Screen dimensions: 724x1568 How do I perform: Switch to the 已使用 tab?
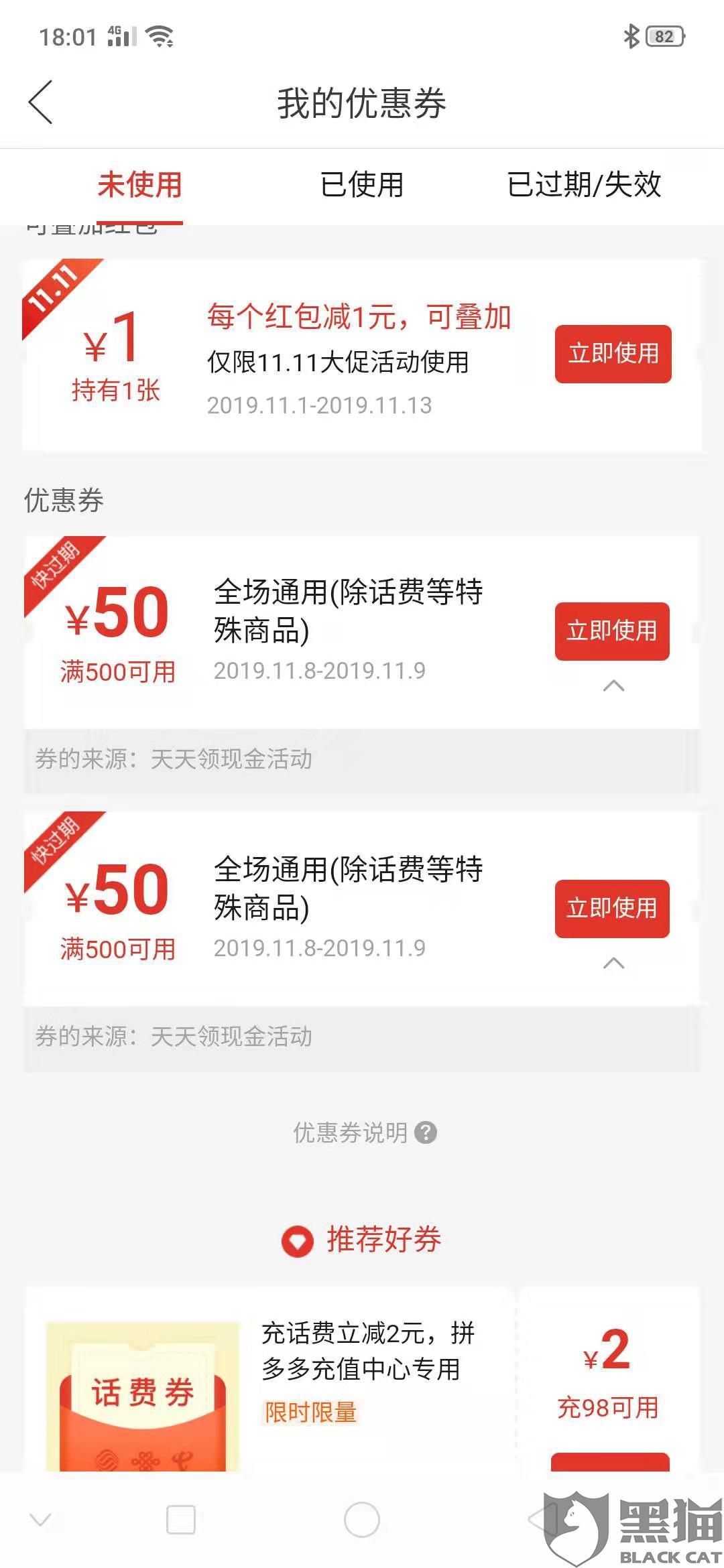pyautogui.click(x=361, y=185)
